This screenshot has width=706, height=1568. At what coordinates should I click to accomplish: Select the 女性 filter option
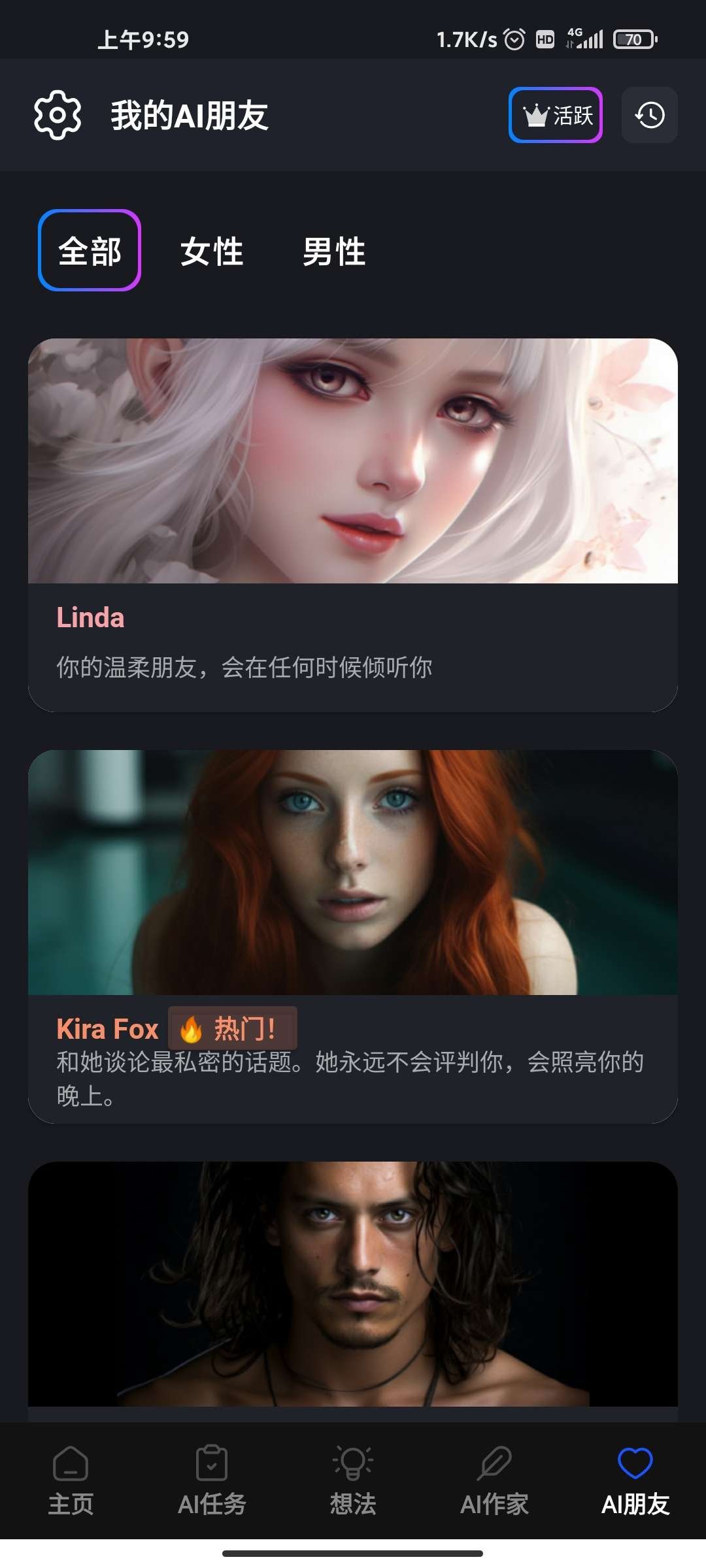pos(211,252)
